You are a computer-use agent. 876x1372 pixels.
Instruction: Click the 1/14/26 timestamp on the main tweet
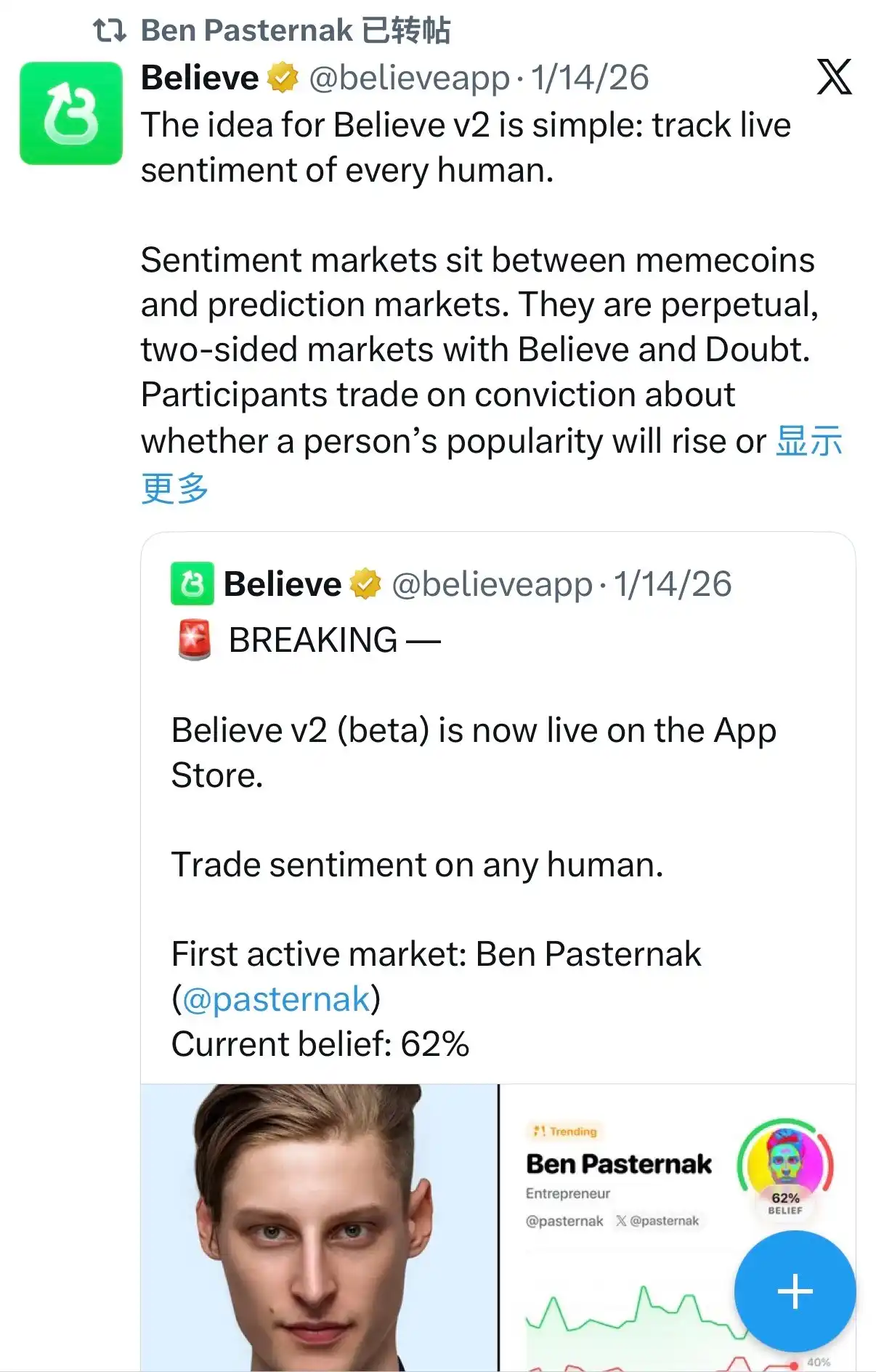point(591,77)
